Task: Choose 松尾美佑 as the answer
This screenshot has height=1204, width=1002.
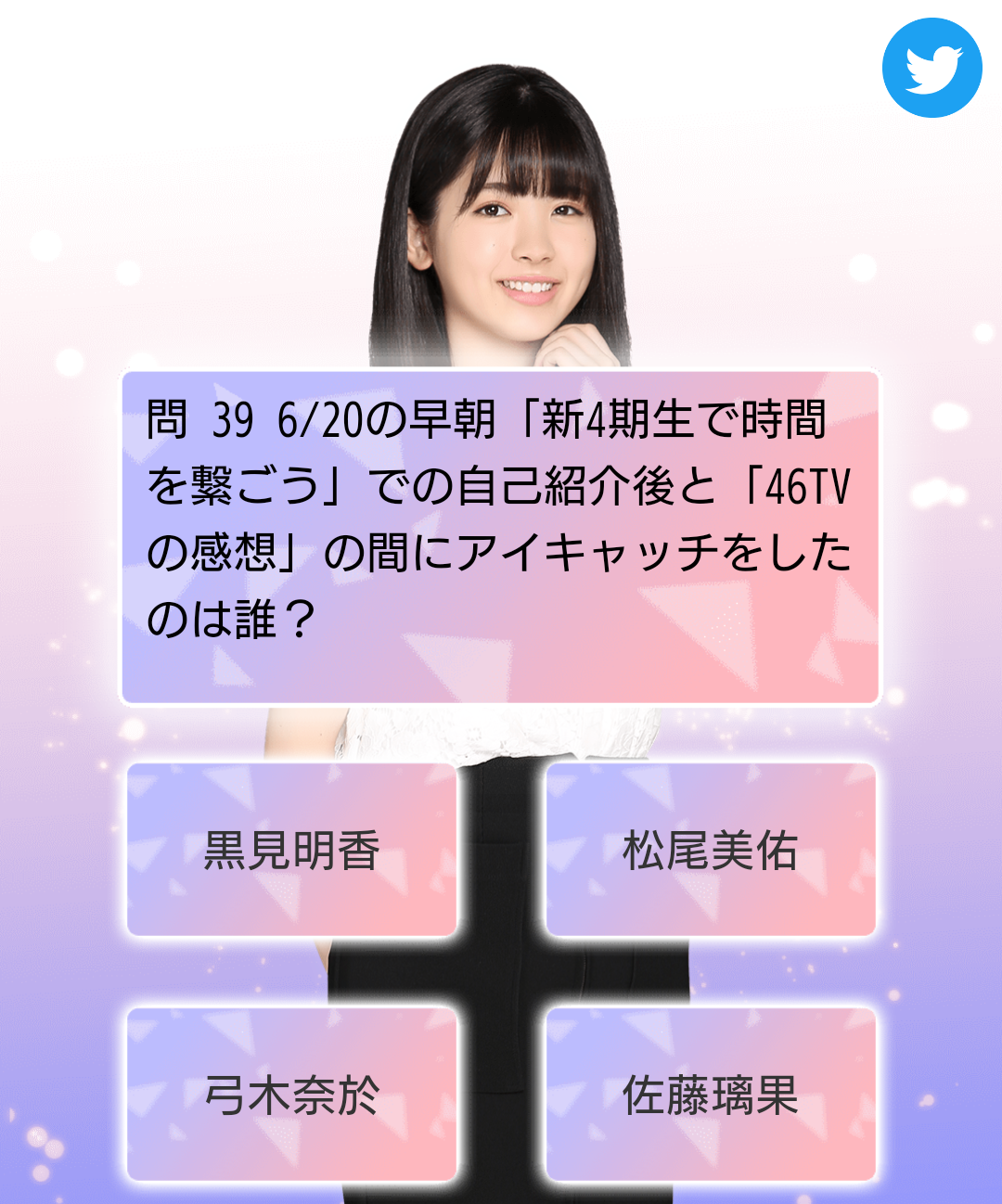Action: 711,850
